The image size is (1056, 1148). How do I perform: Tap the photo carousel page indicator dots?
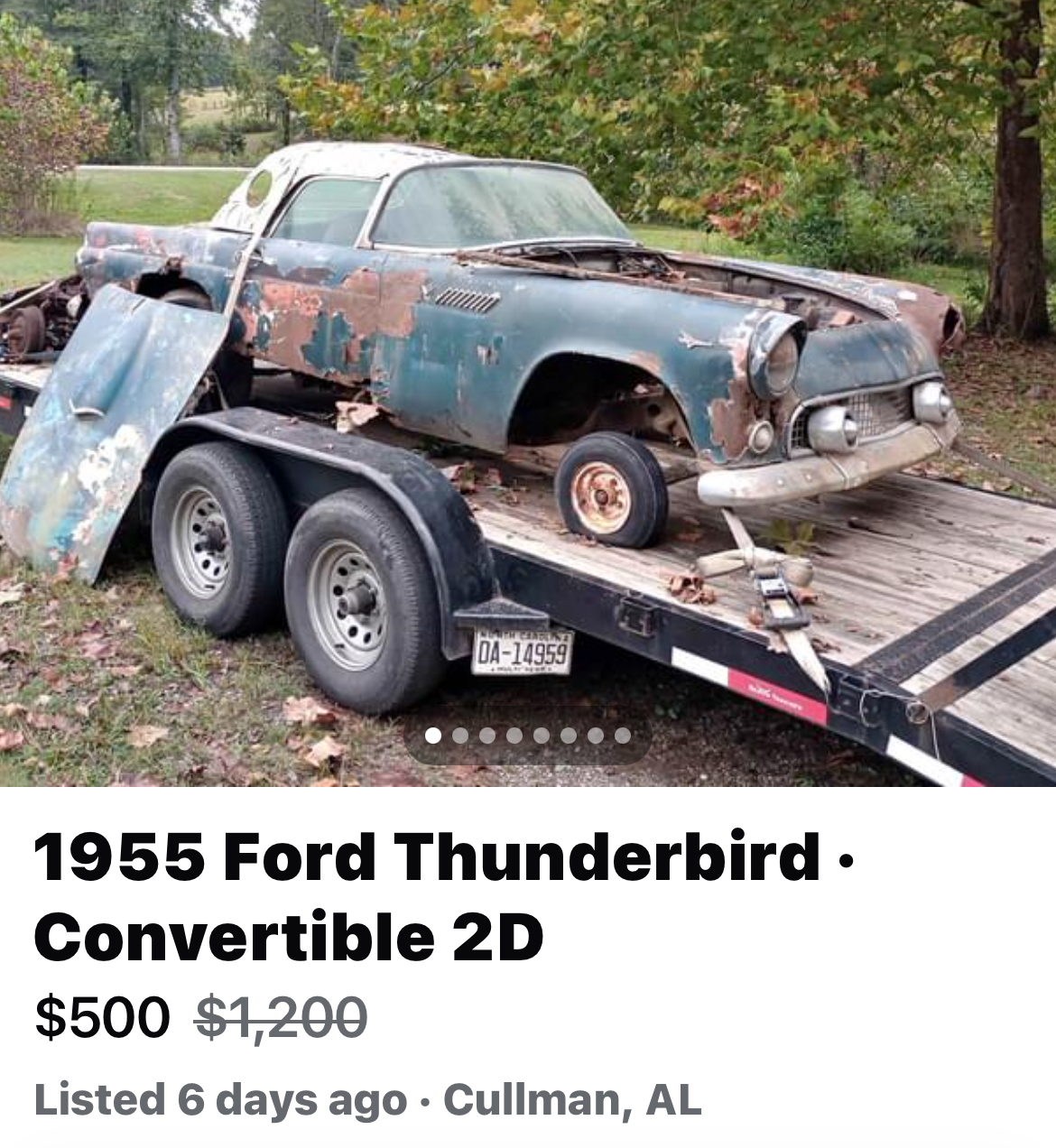pyautogui.click(x=528, y=736)
